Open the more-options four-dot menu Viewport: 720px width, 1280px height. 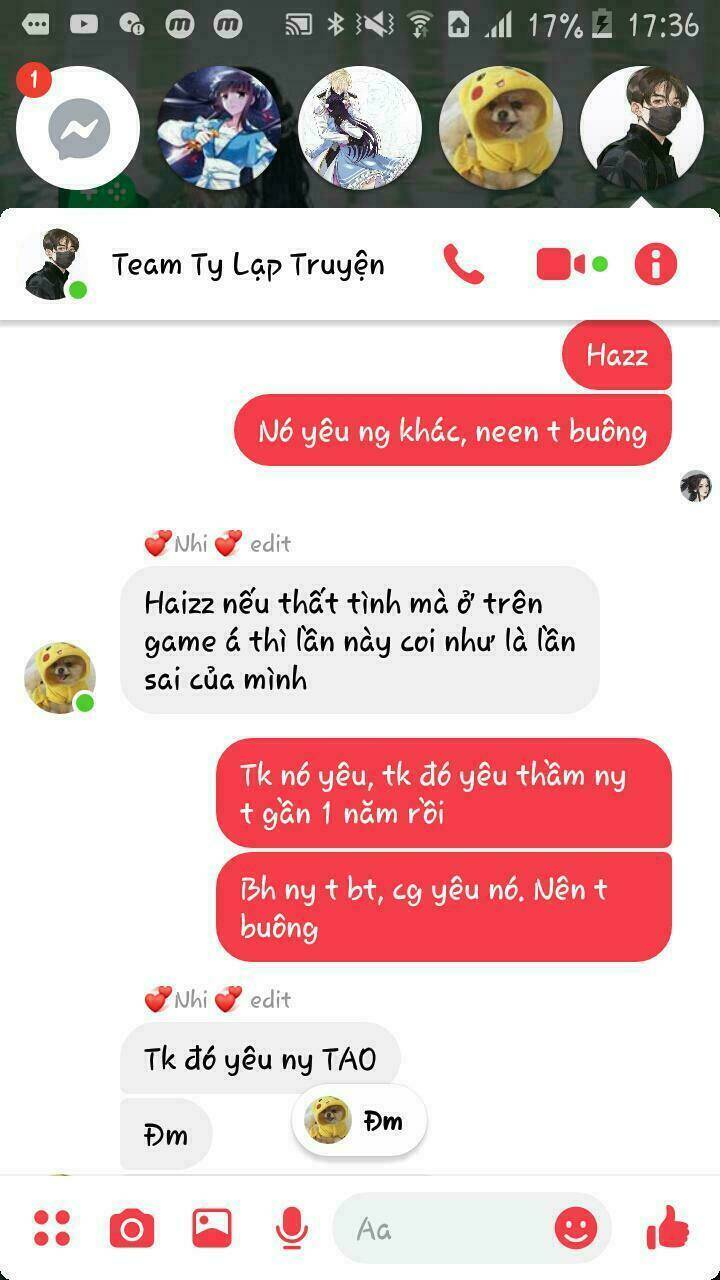point(52,1228)
